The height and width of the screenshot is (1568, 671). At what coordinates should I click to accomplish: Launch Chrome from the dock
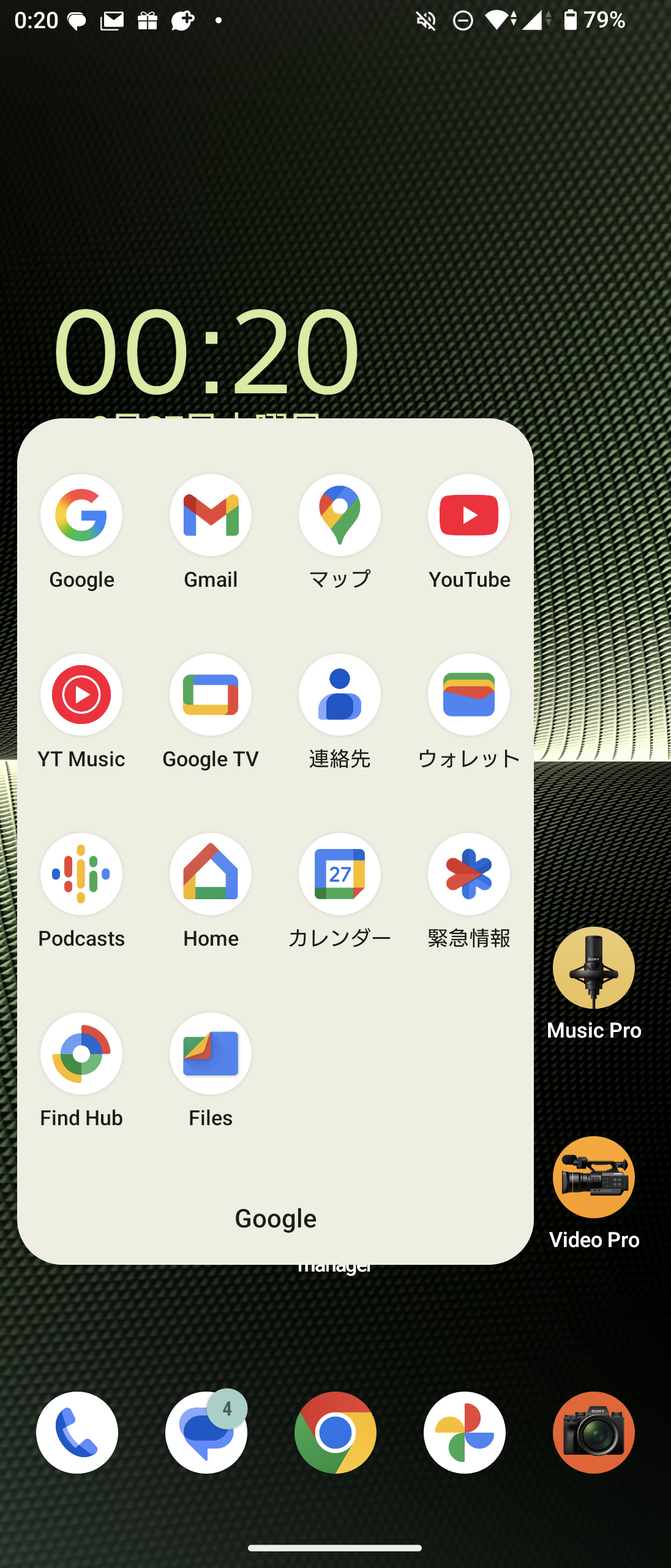[335, 1432]
